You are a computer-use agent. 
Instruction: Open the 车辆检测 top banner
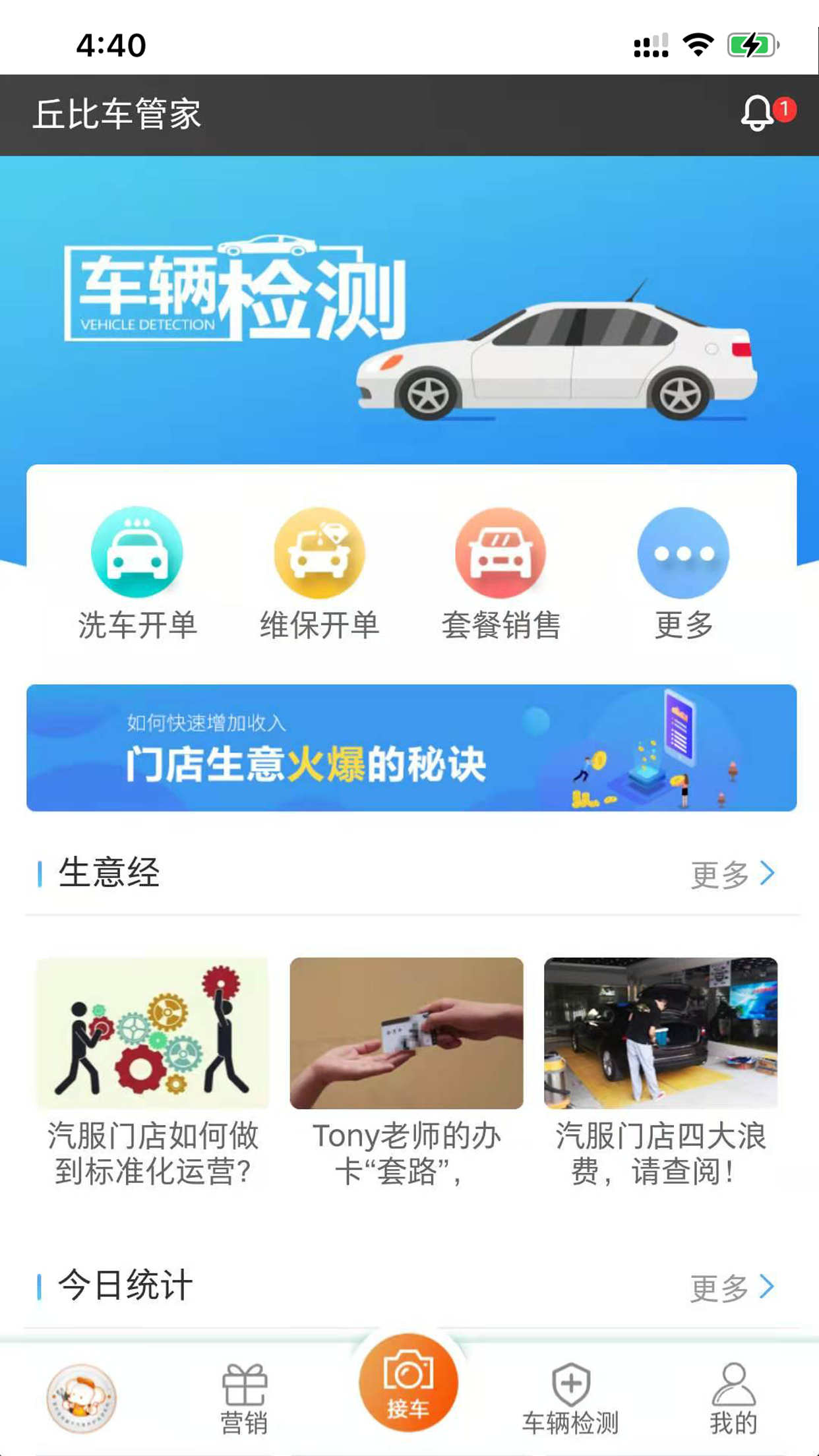(x=409, y=310)
